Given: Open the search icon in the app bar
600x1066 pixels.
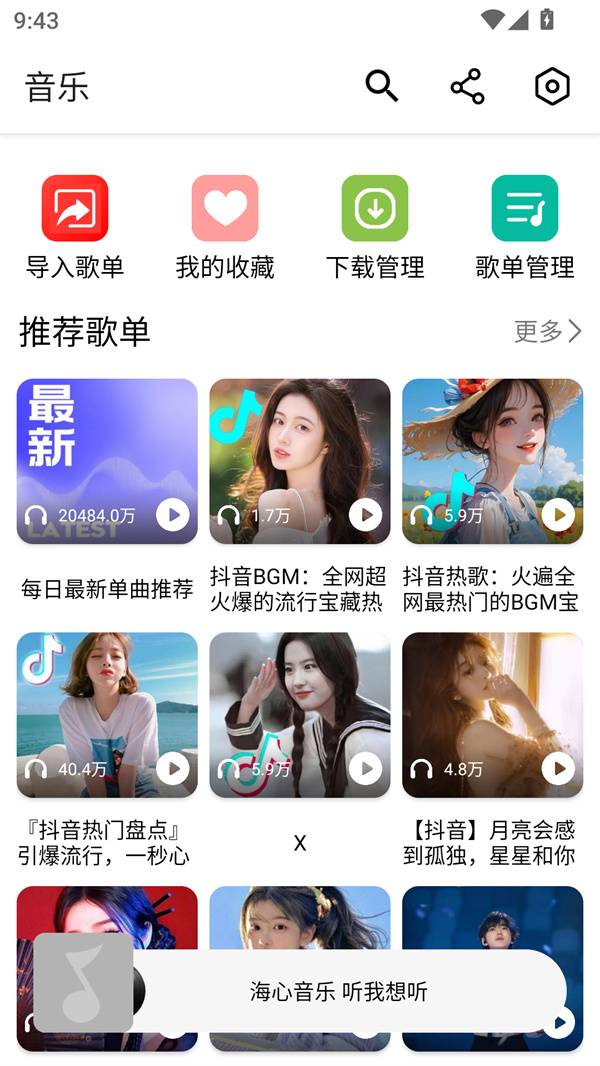Looking at the screenshot, I should coord(381,87).
